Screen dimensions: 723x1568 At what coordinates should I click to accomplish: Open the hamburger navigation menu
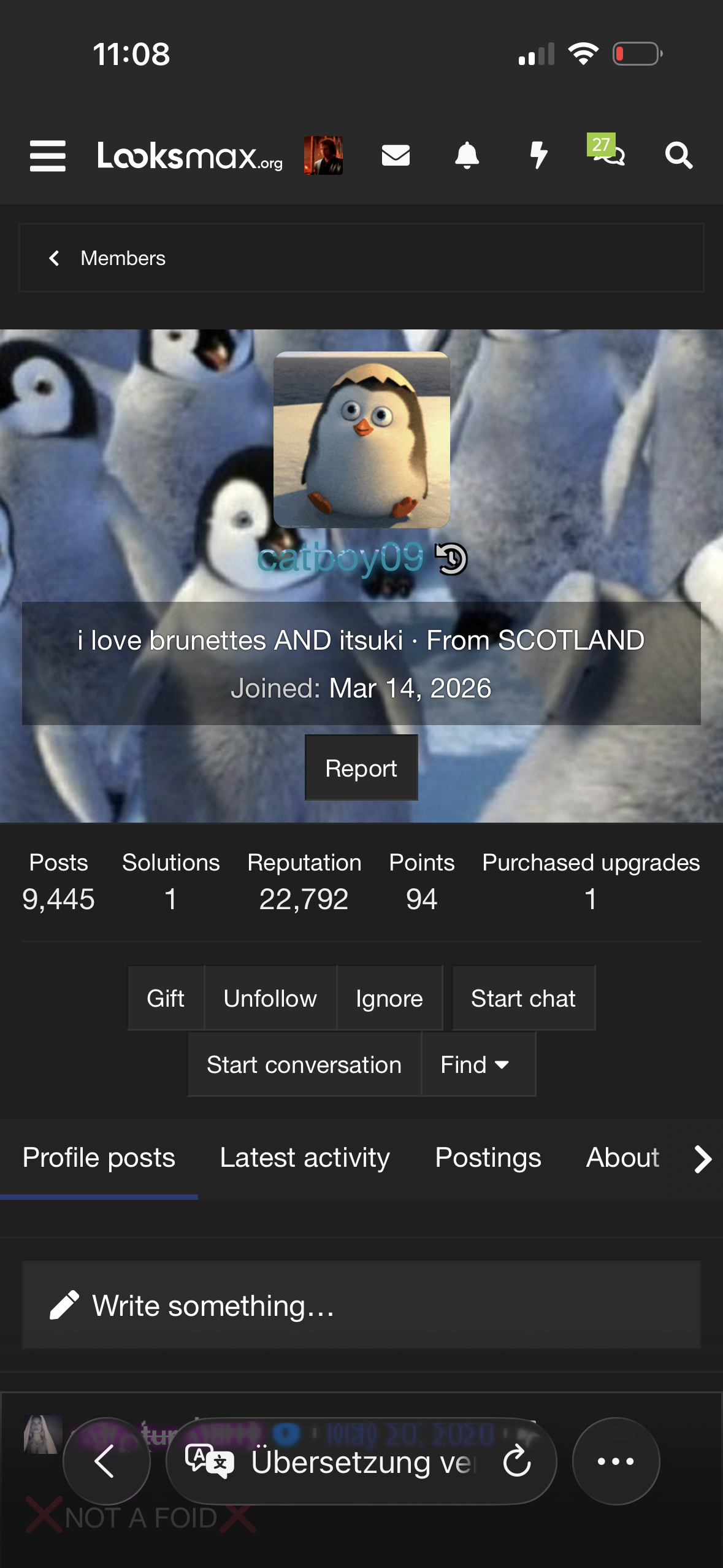tap(48, 155)
